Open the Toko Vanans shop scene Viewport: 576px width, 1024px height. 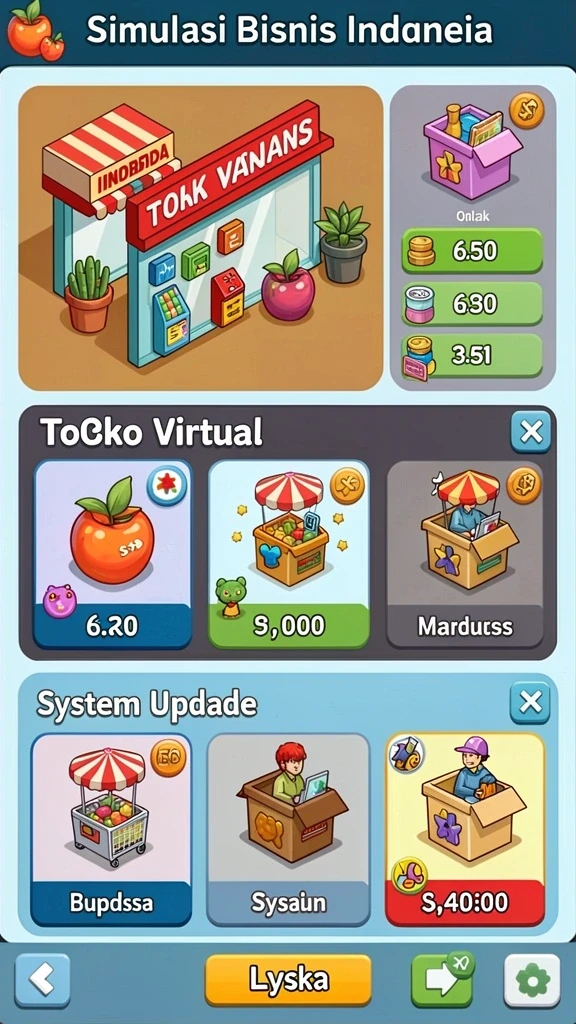200,238
